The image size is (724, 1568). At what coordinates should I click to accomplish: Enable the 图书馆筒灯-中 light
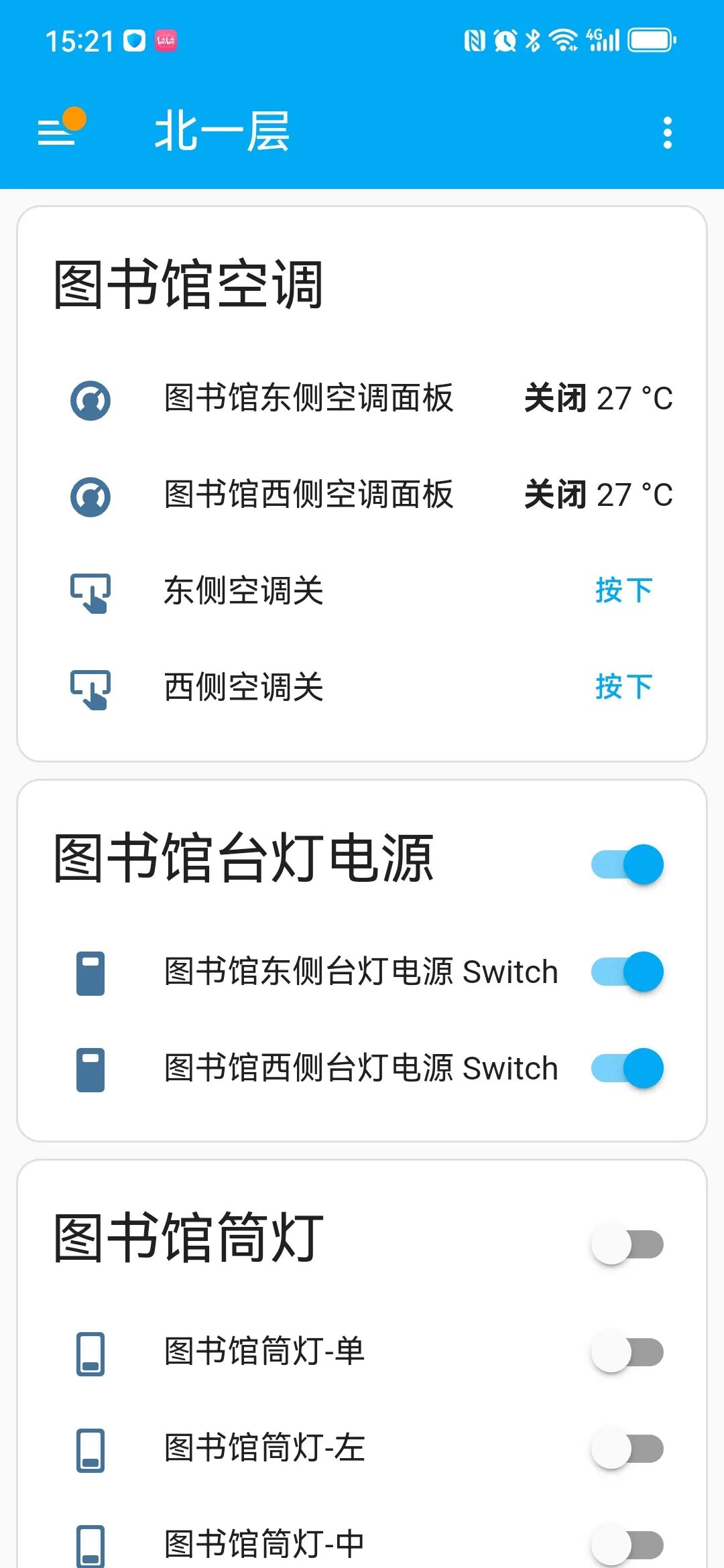coord(627,1545)
